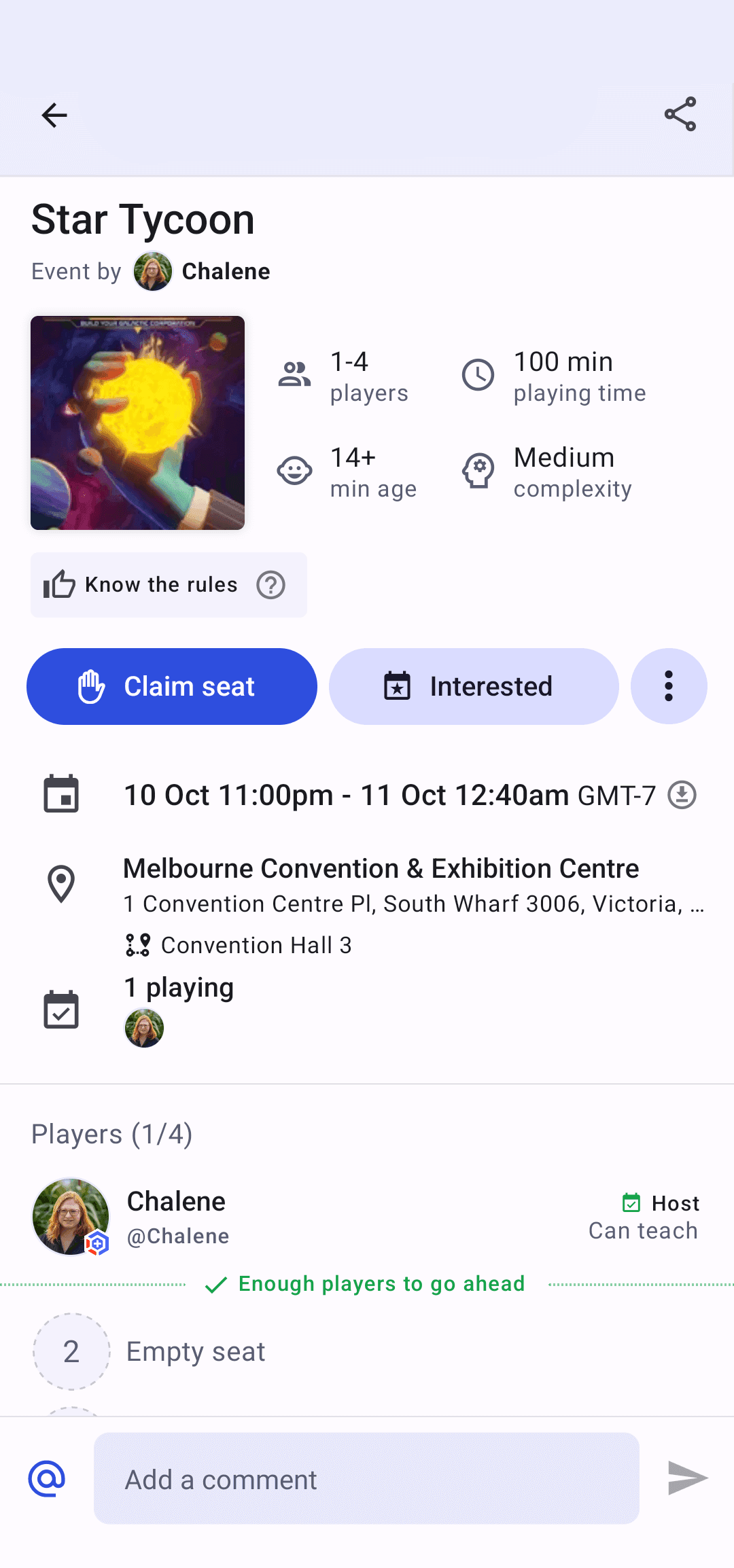Mark yourself as Interested
The height and width of the screenshot is (1568, 734).
(x=474, y=686)
